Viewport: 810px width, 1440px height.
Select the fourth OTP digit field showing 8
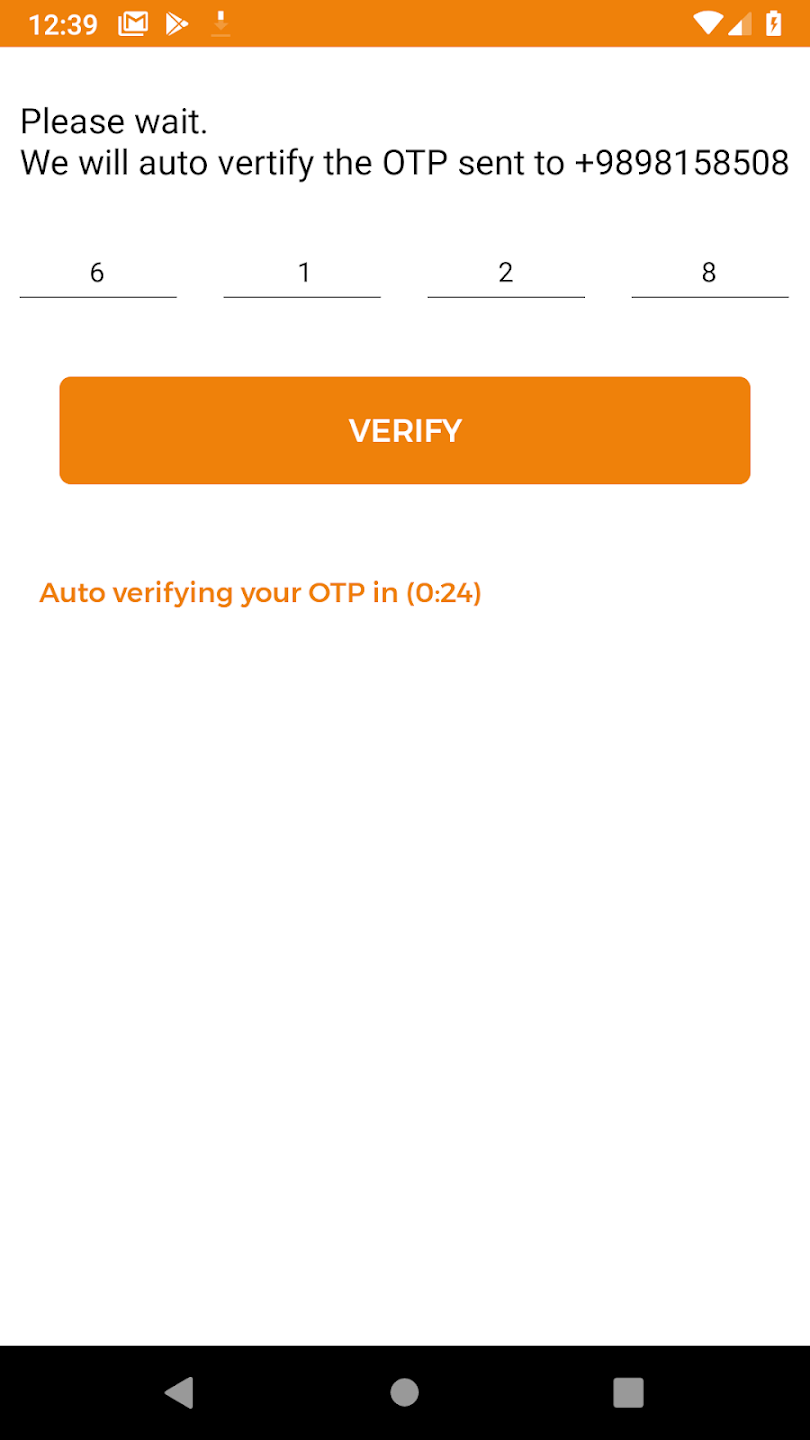(x=710, y=273)
